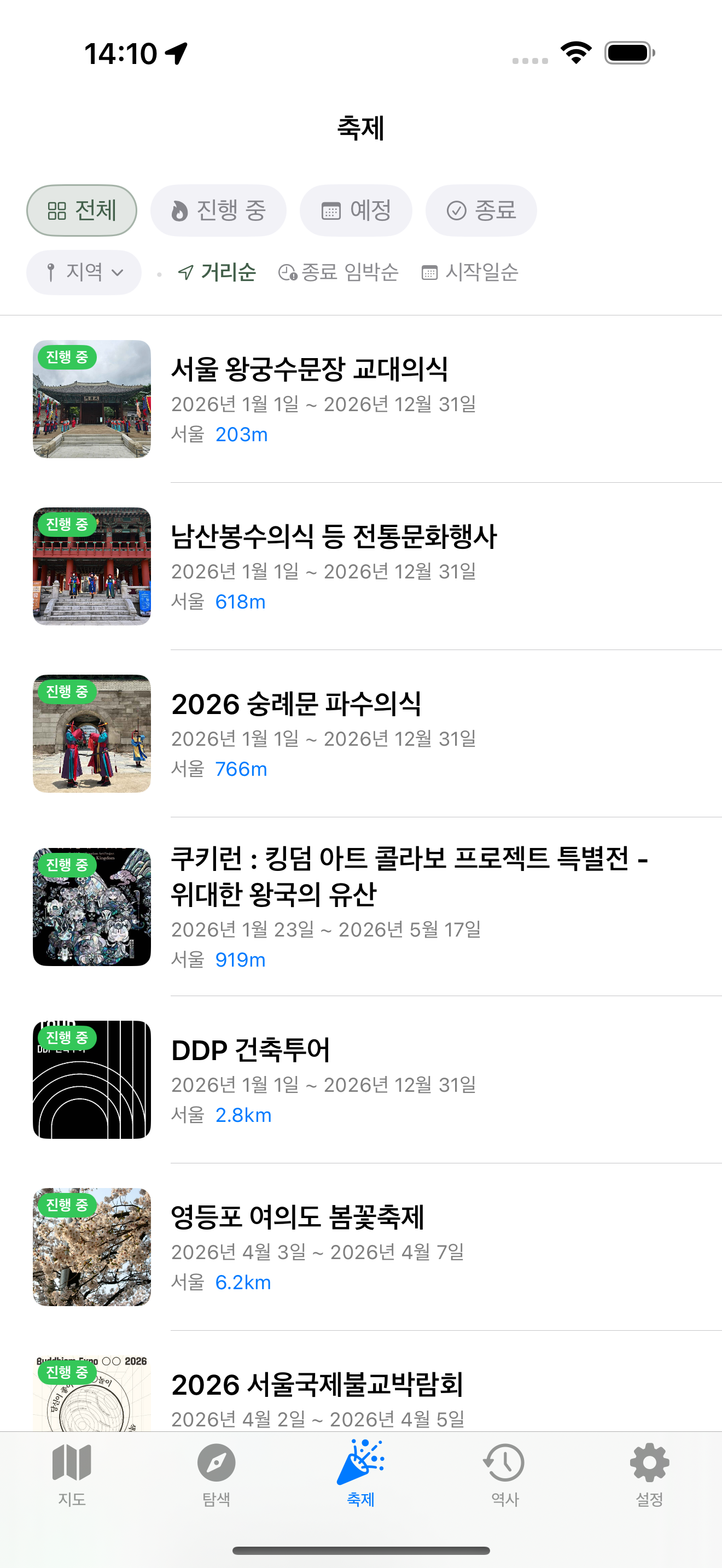Sort the list by 거리순
Image resolution: width=722 pixels, height=1568 pixels.
217,272
